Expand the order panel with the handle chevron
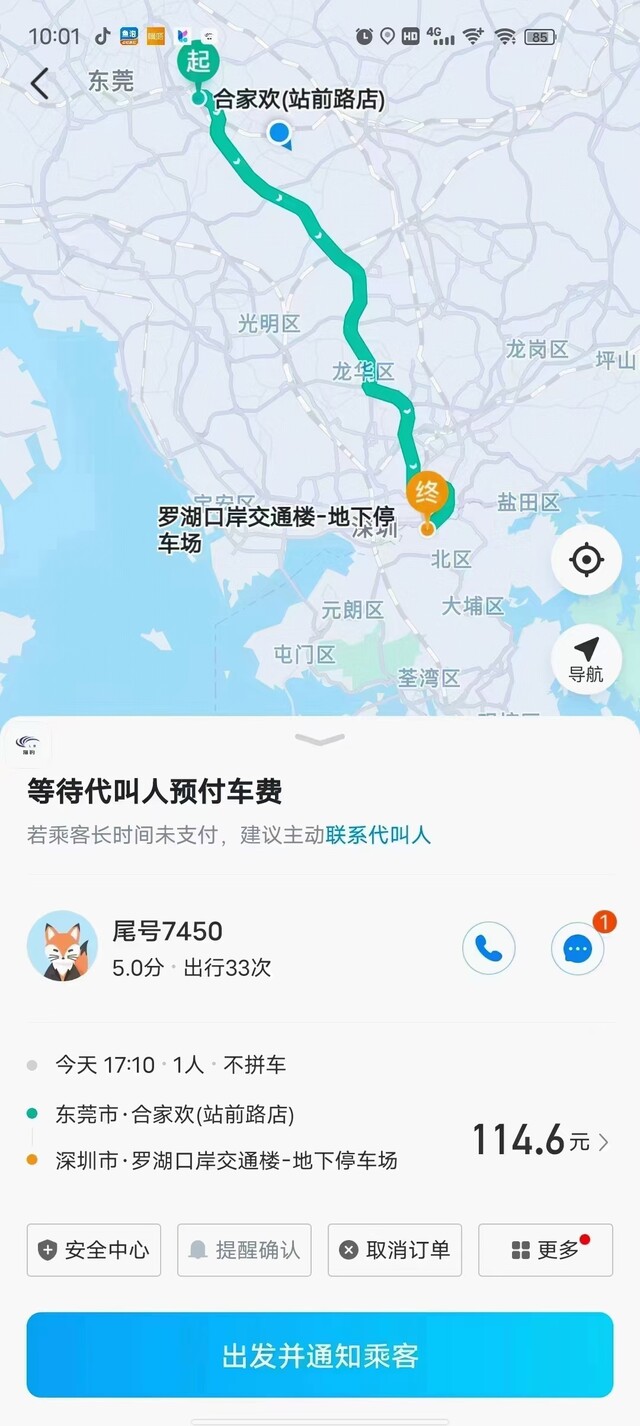 [x=320, y=740]
